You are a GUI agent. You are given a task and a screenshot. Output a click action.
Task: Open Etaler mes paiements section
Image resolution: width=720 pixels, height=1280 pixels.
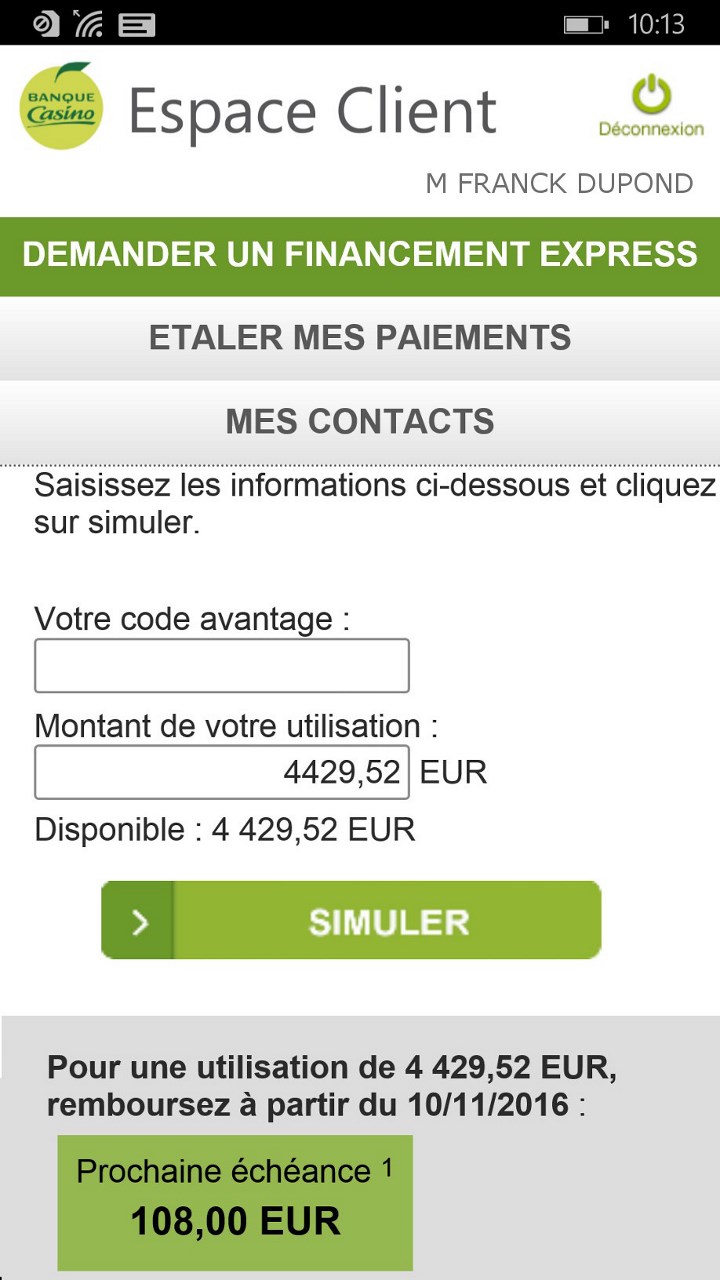(360, 338)
